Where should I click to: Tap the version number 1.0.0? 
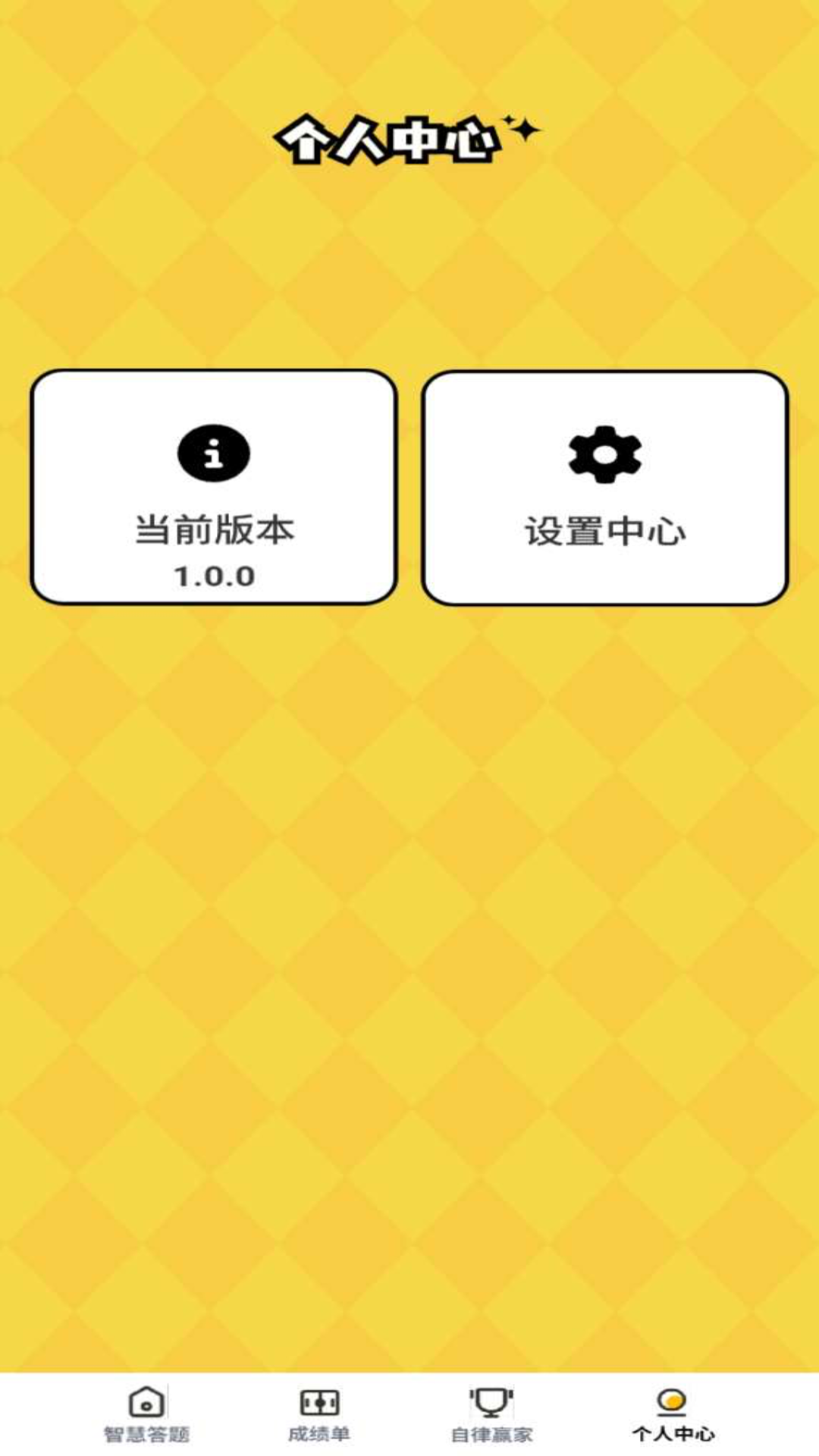pyautogui.click(x=215, y=576)
